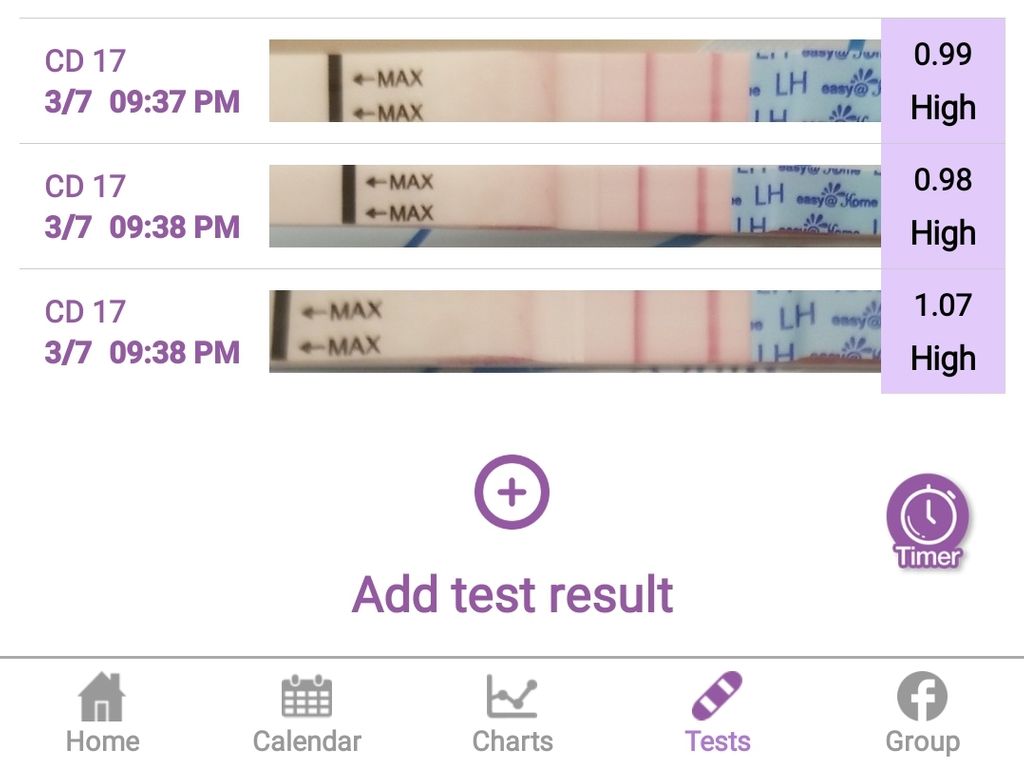Image resolution: width=1024 pixels, height=771 pixels.
Task: Switch to the Charts tab
Action: coord(512,713)
